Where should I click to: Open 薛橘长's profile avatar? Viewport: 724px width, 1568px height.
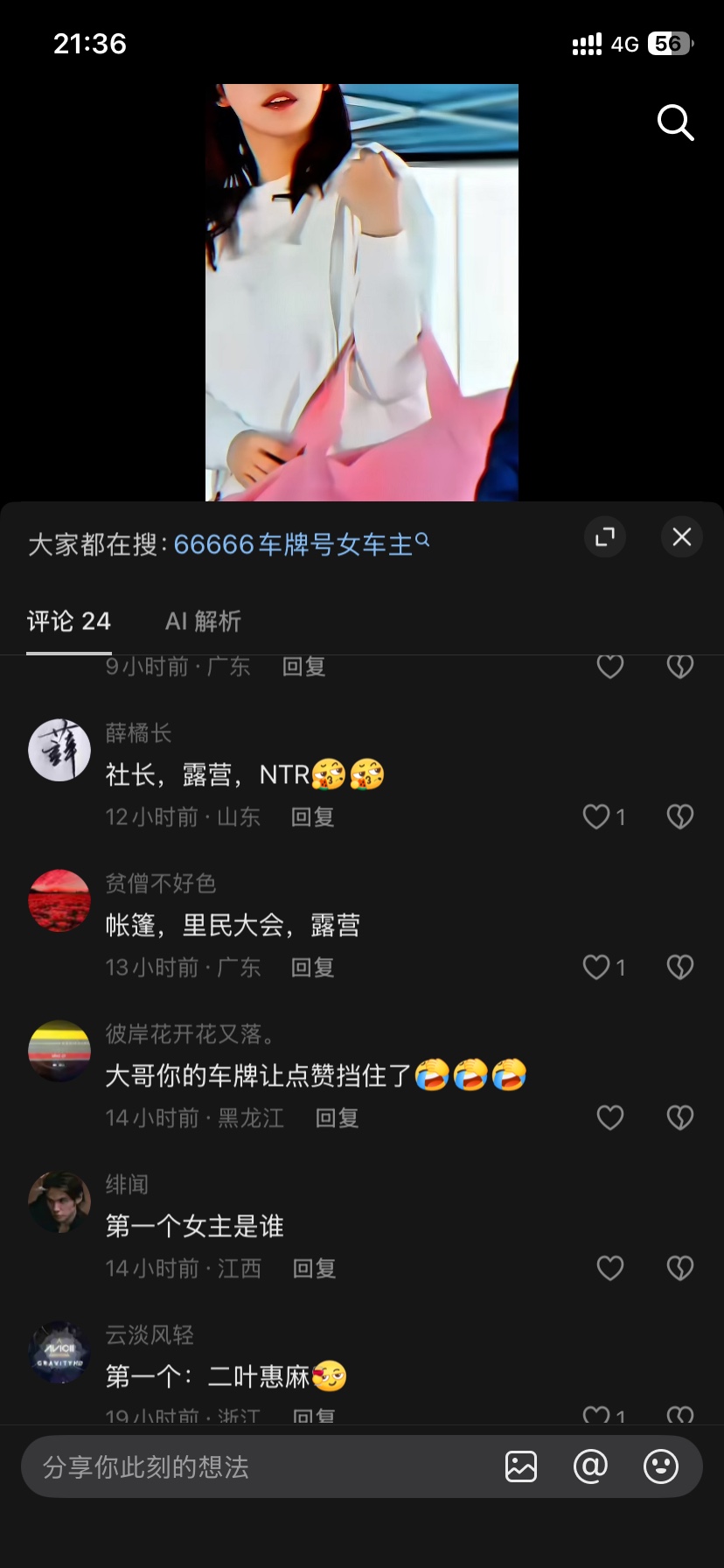[x=59, y=751]
